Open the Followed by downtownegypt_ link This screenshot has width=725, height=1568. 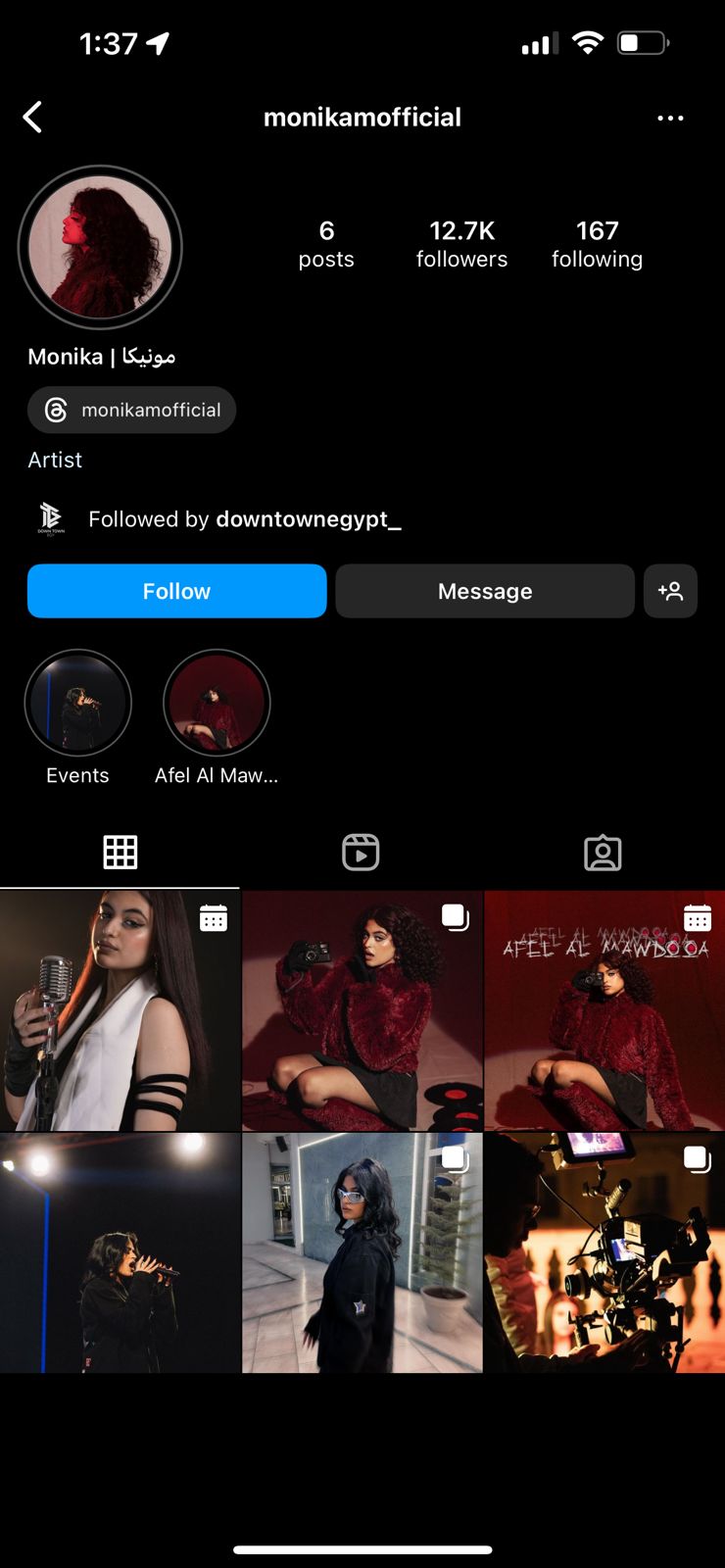click(x=244, y=518)
